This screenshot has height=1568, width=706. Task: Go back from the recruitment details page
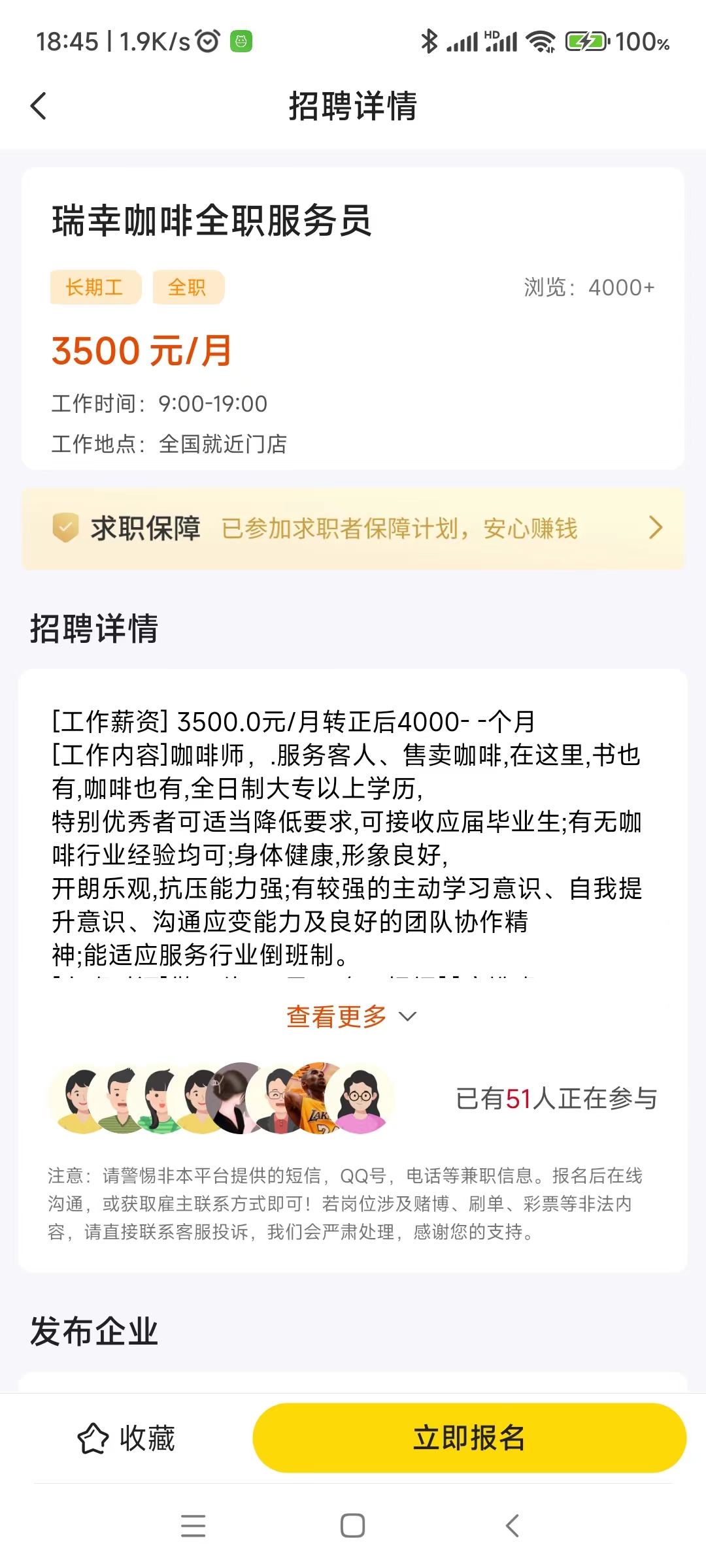click(x=39, y=106)
